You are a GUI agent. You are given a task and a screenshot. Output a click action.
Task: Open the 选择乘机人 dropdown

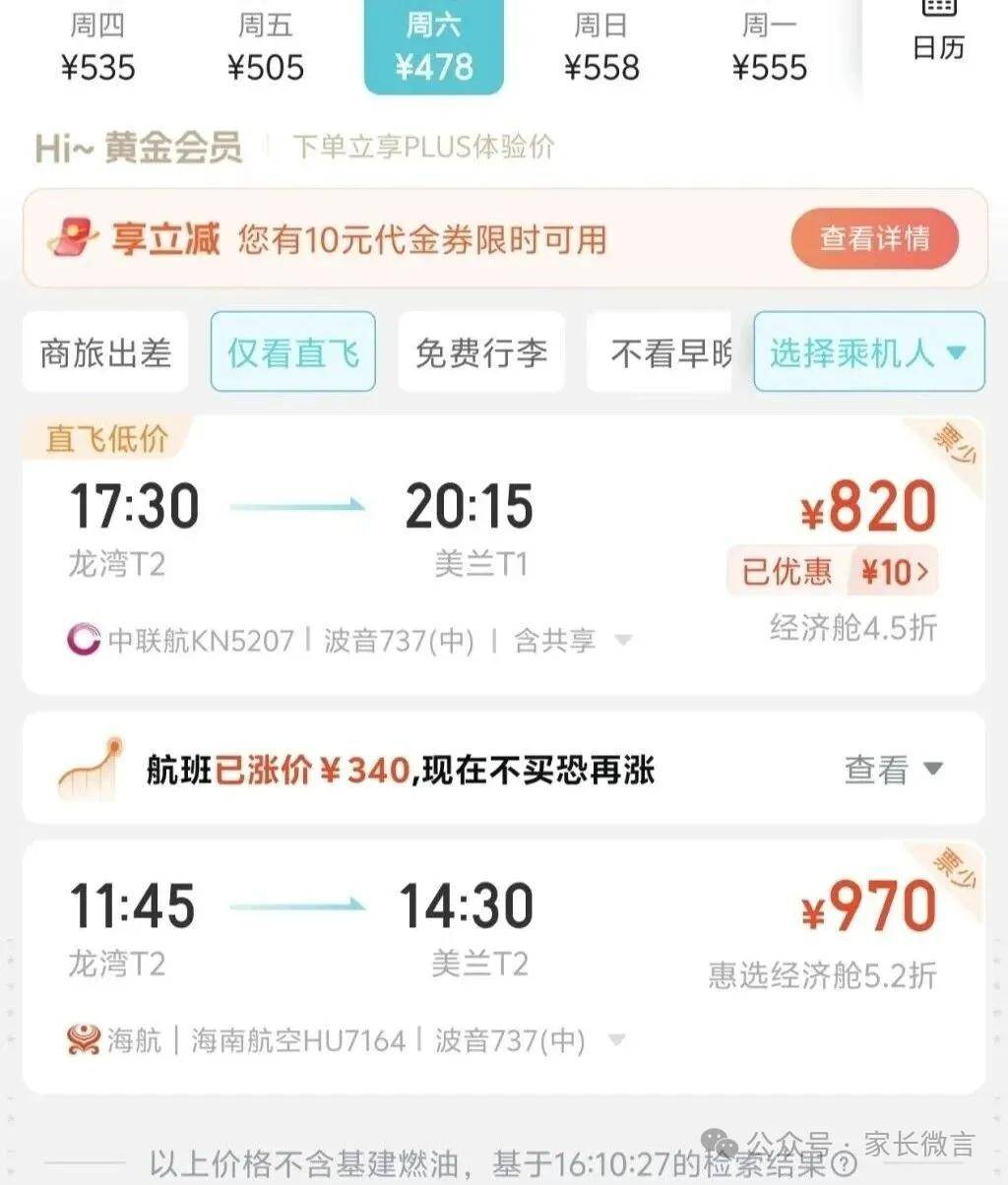pyautogui.click(x=868, y=352)
